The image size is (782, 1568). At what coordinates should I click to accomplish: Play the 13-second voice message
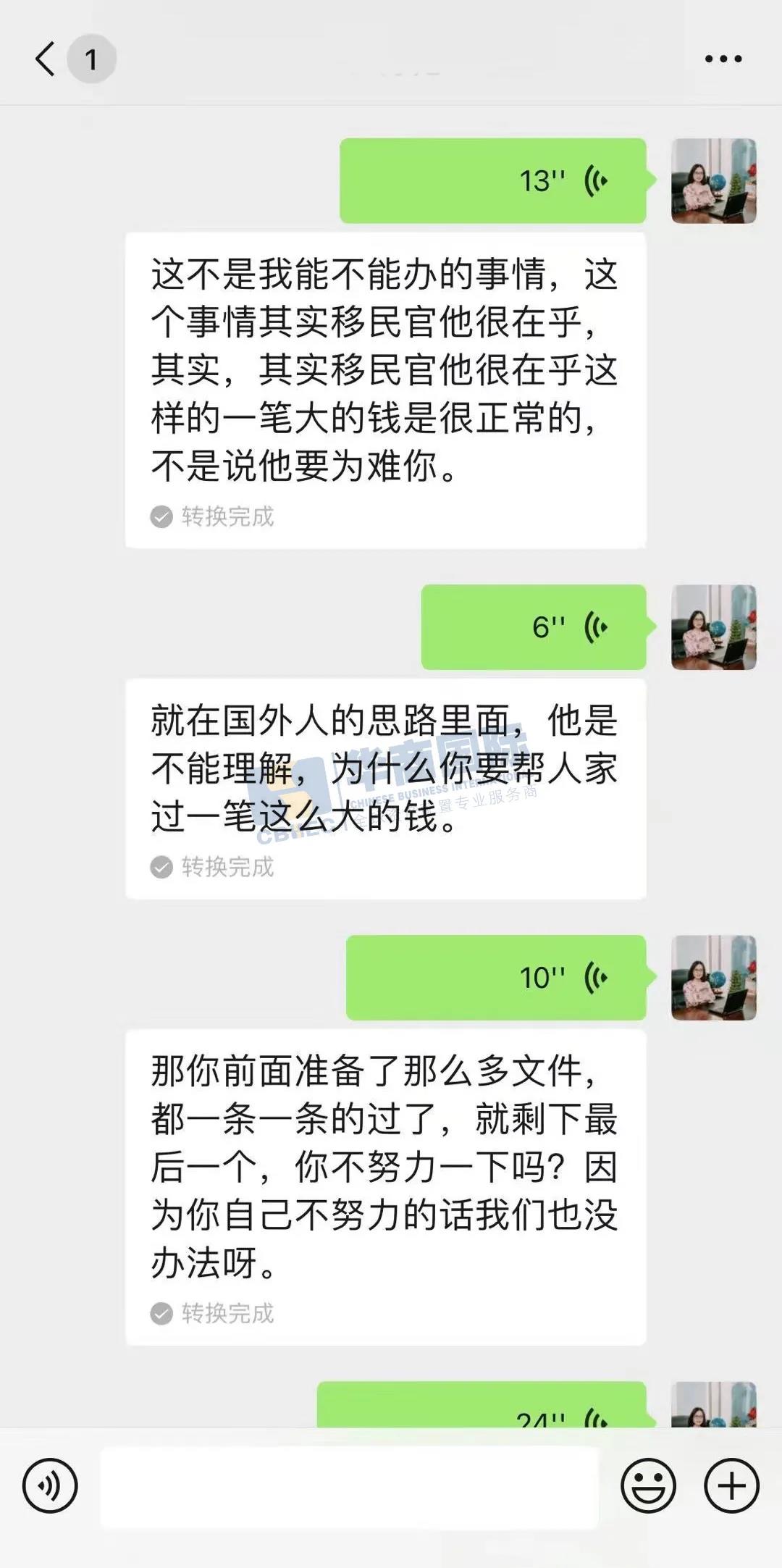492,181
